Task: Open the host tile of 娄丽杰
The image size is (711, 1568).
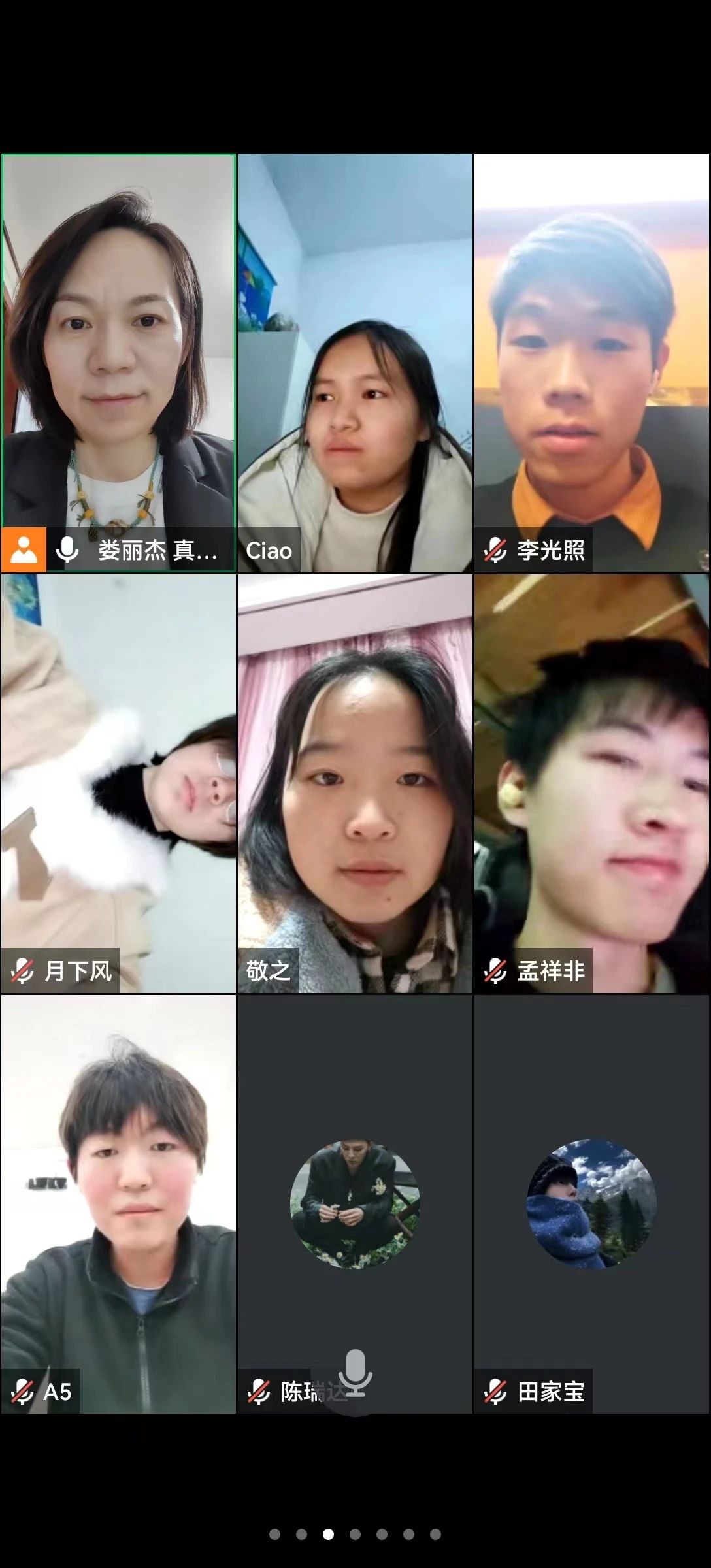Action: pyautogui.click(x=118, y=363)
